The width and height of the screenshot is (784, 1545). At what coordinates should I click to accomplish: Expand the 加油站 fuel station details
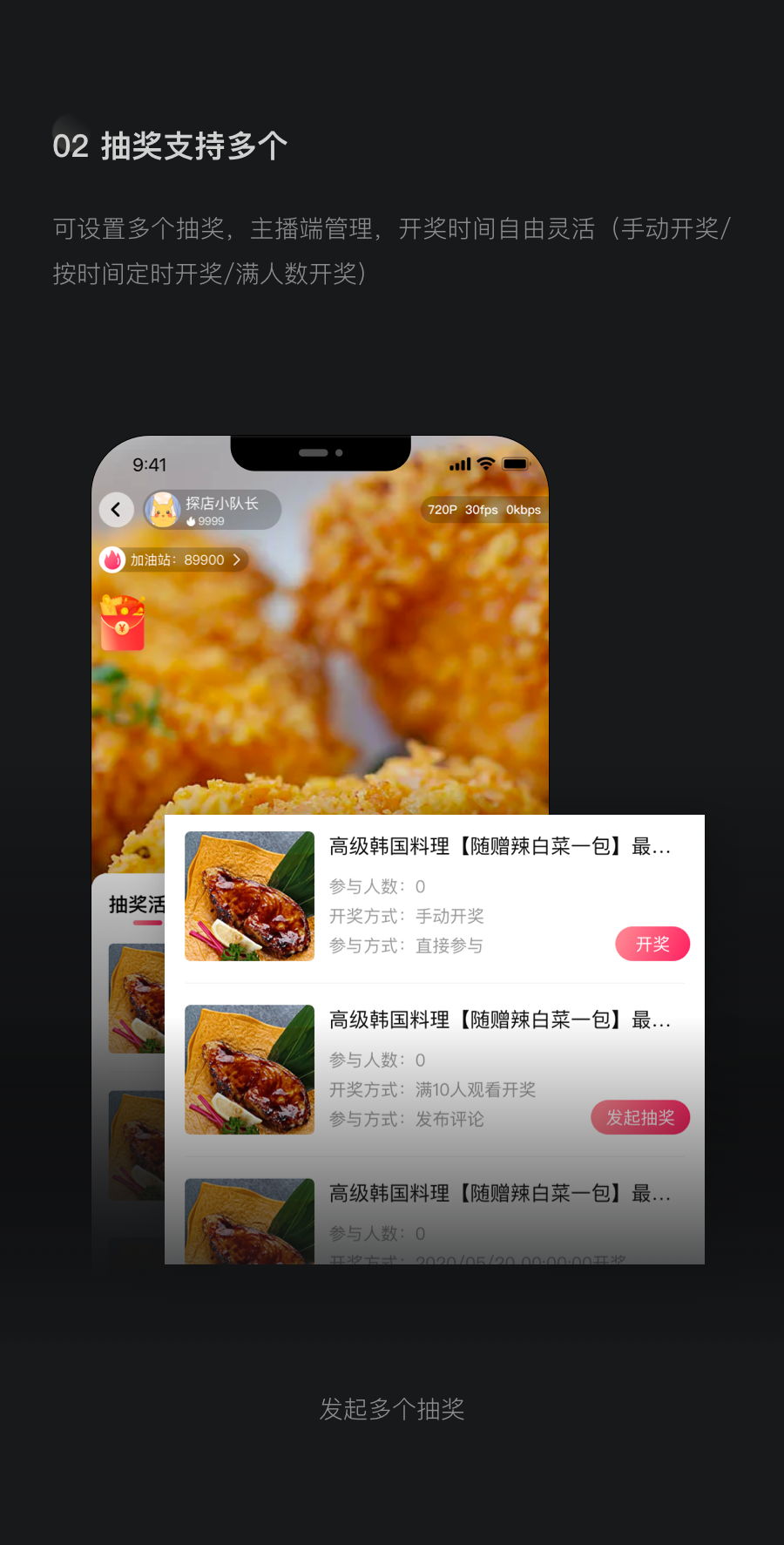(236, 559)
